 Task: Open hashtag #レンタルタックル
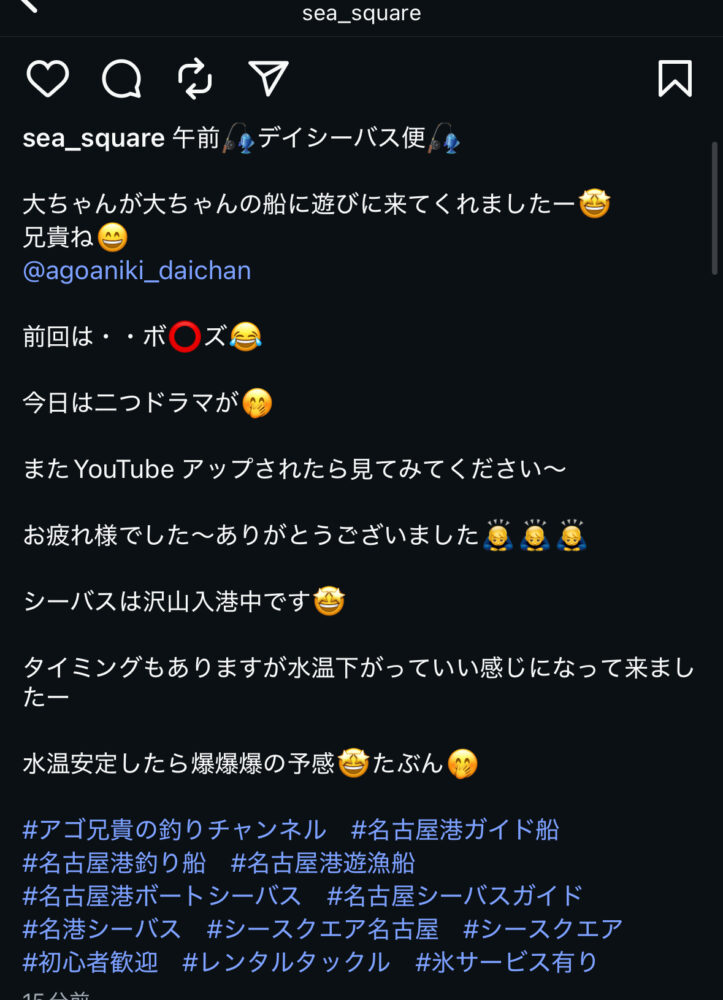pyautogui.click(x=286, y=962)
